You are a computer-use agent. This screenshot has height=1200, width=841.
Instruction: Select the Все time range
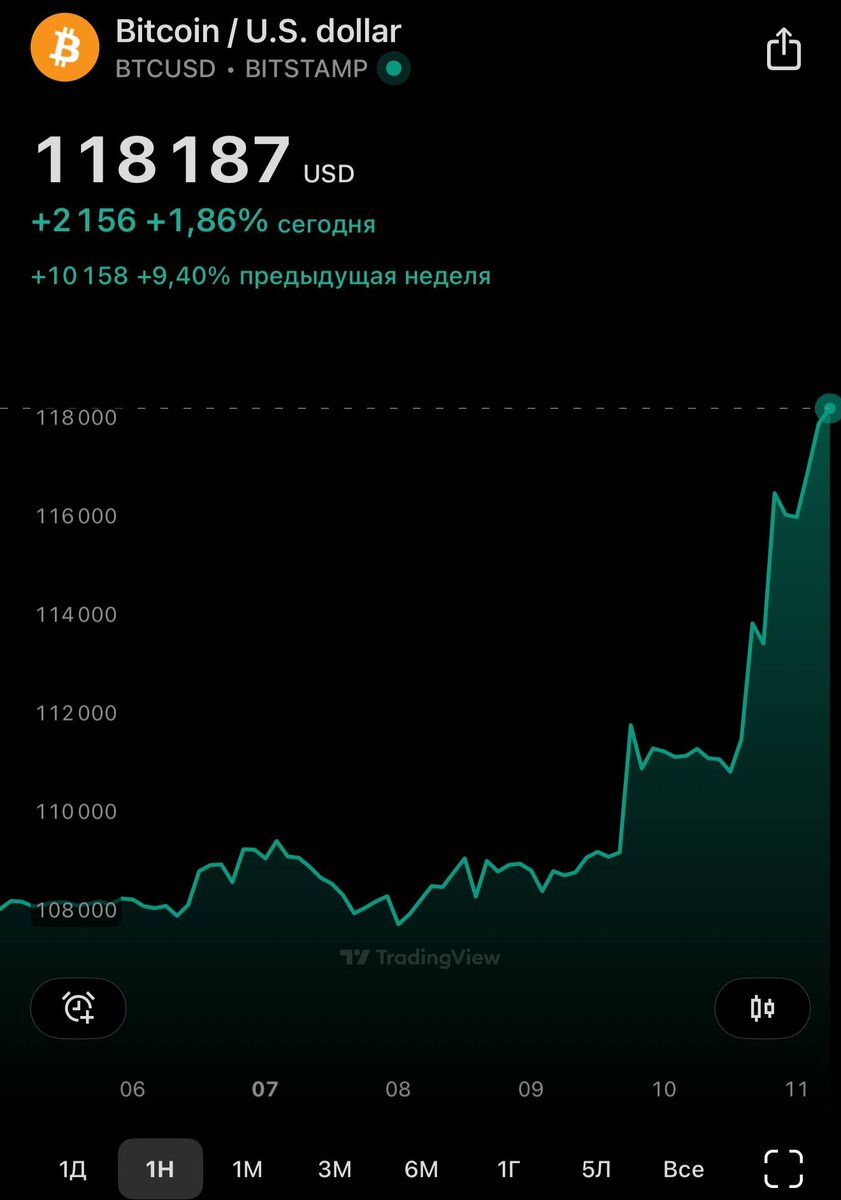click(684, 1169)
